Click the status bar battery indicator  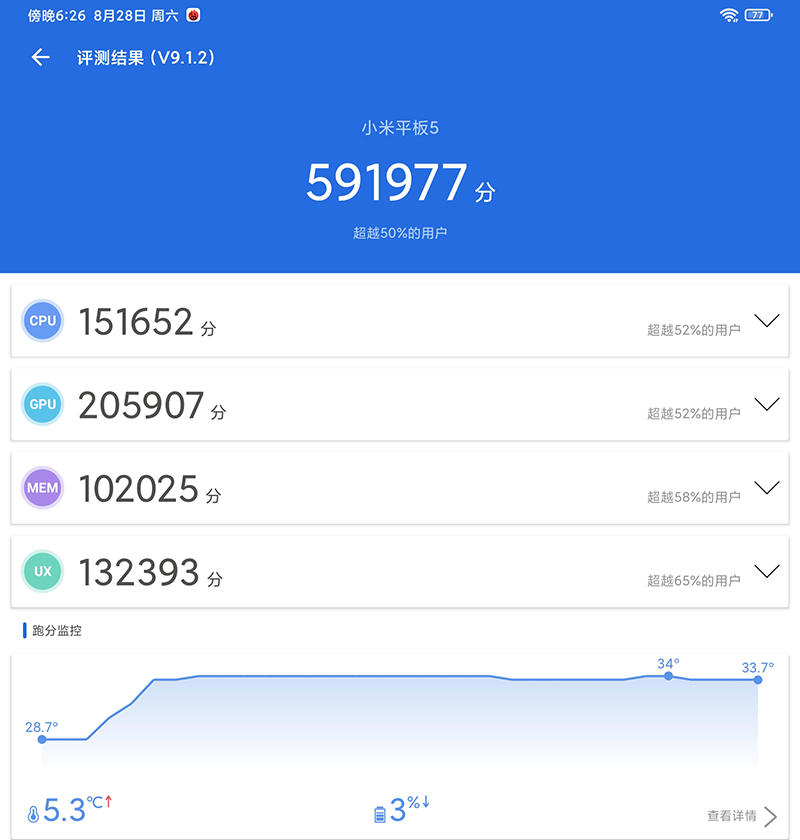[757, 15]
